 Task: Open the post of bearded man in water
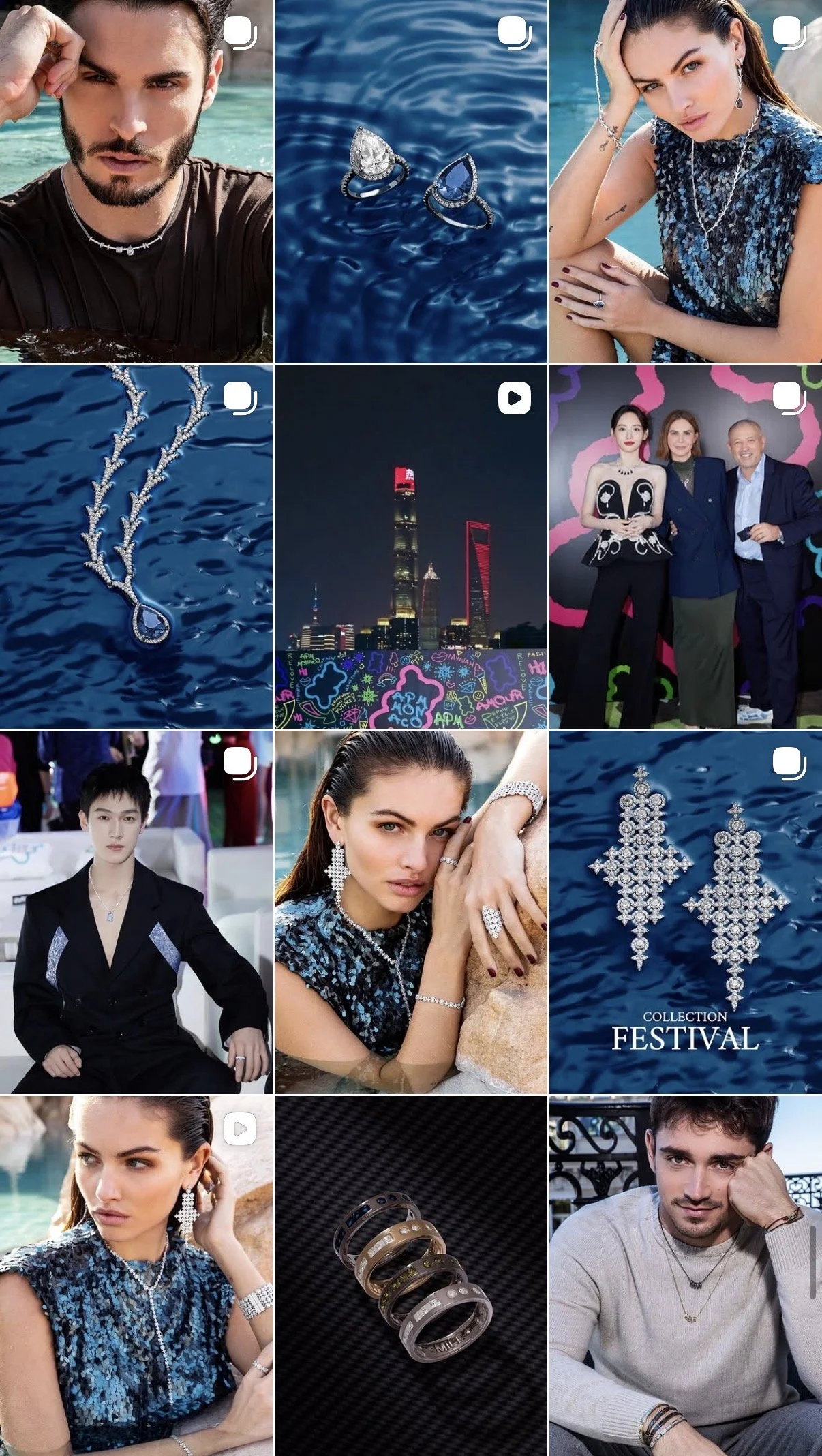coord(136,181)
